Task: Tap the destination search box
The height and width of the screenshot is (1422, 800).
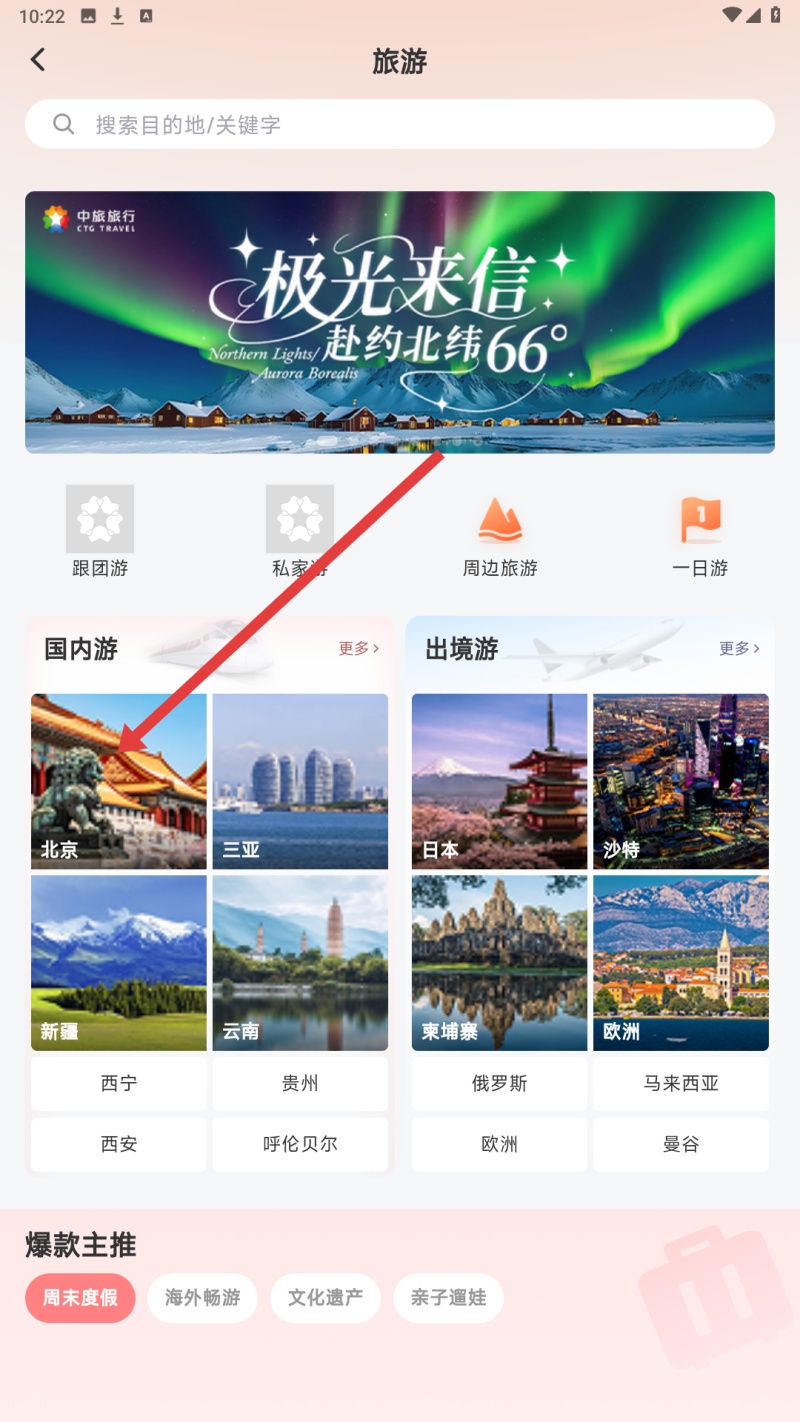Action: pyautogui.click(x=400, y=124)
